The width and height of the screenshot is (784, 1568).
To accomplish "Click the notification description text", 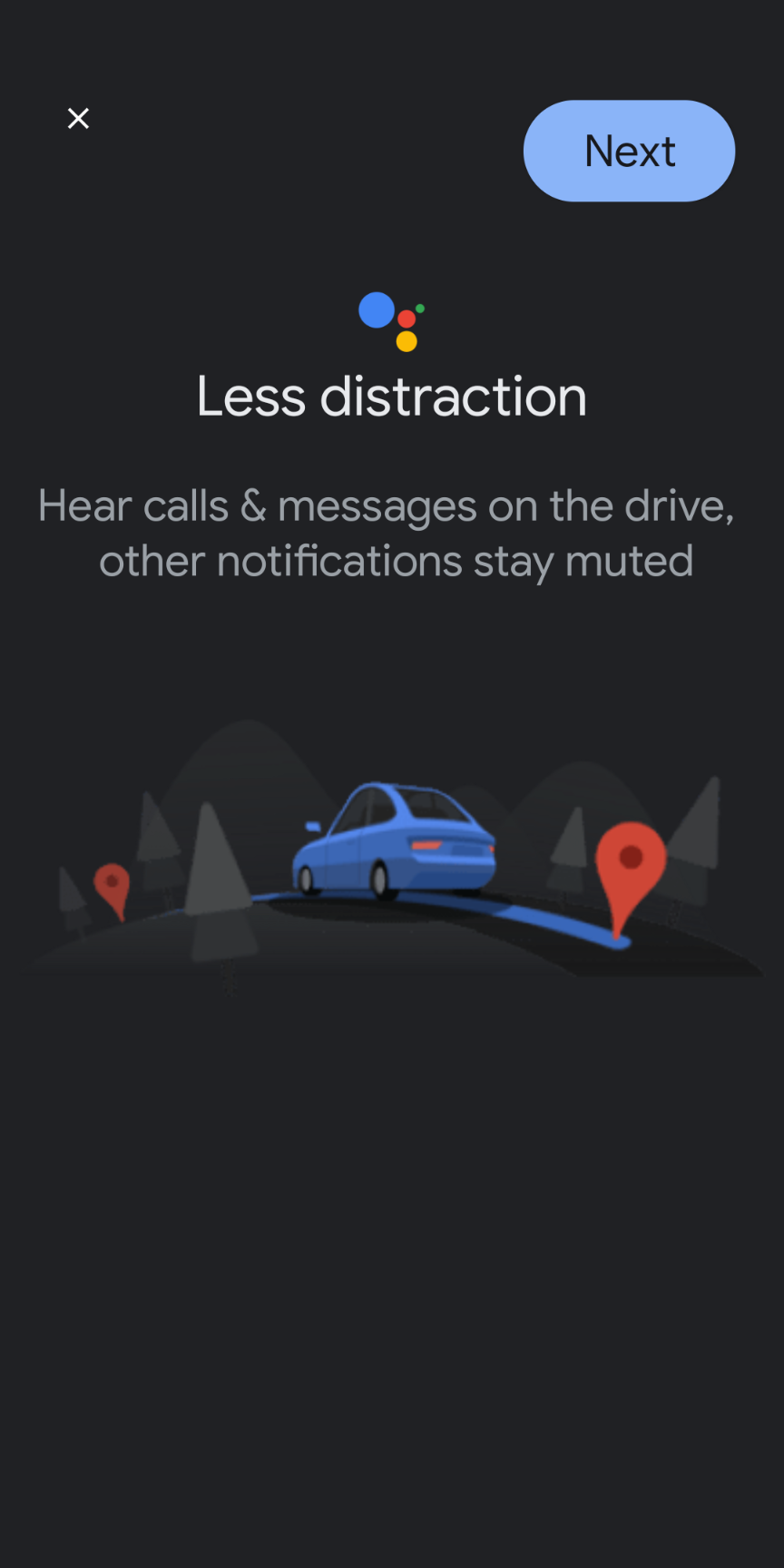I will pyautogui.click(x=392, y=534).
